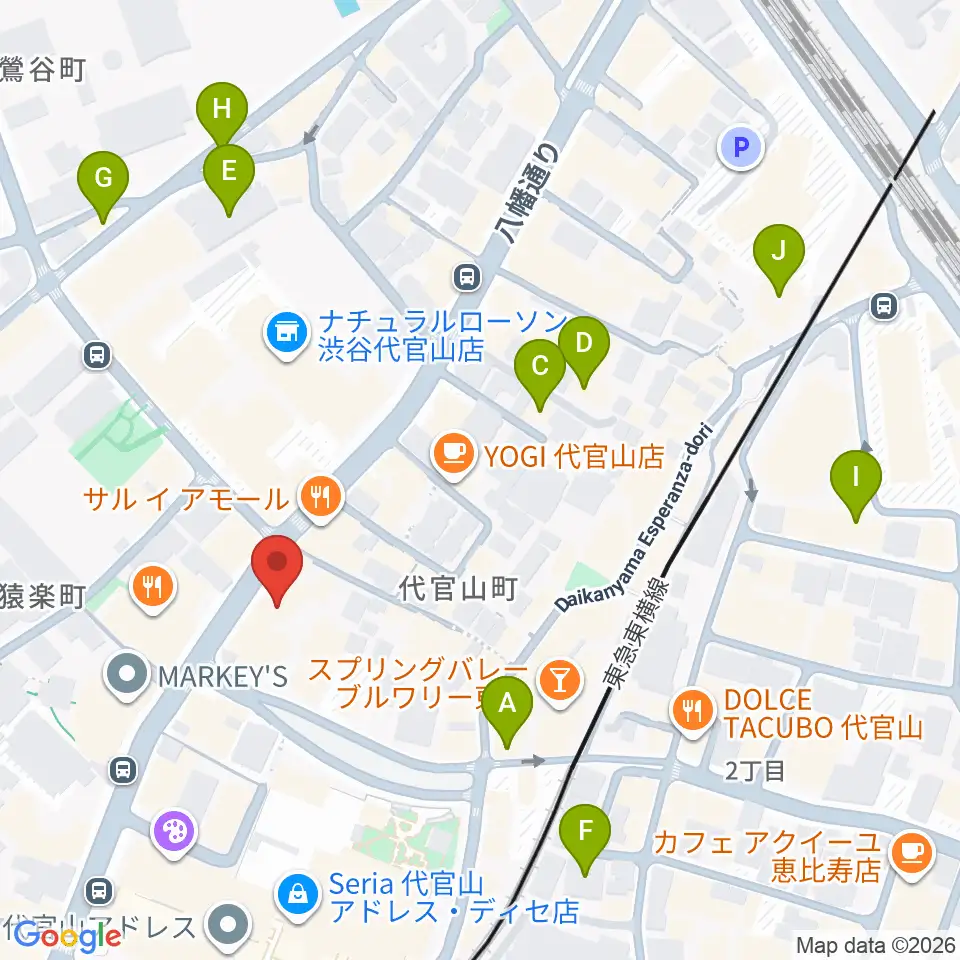
Task: Tap the カフェ アクイーユ 恵比寿店 cafe pin
Action: (913, 855)
